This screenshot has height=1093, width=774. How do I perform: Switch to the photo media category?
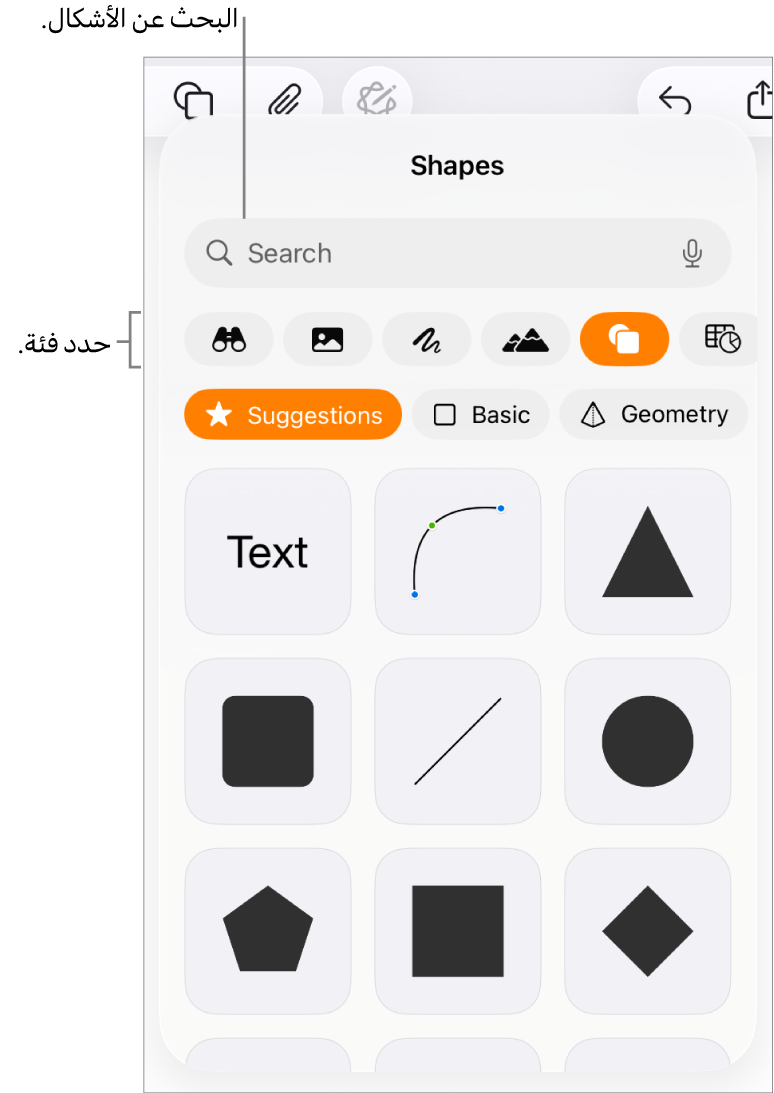tap(327, 339)
